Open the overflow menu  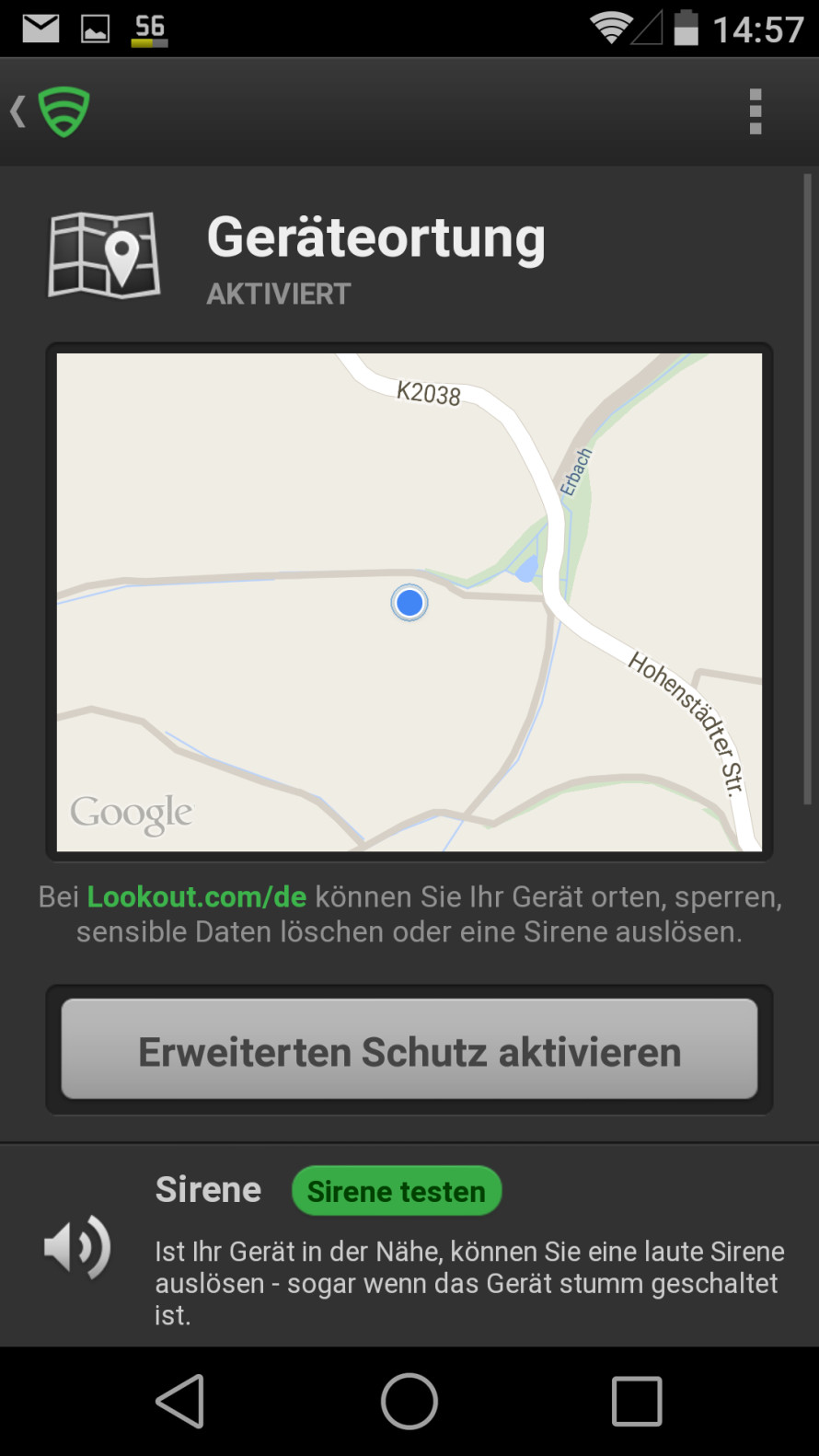755,112
